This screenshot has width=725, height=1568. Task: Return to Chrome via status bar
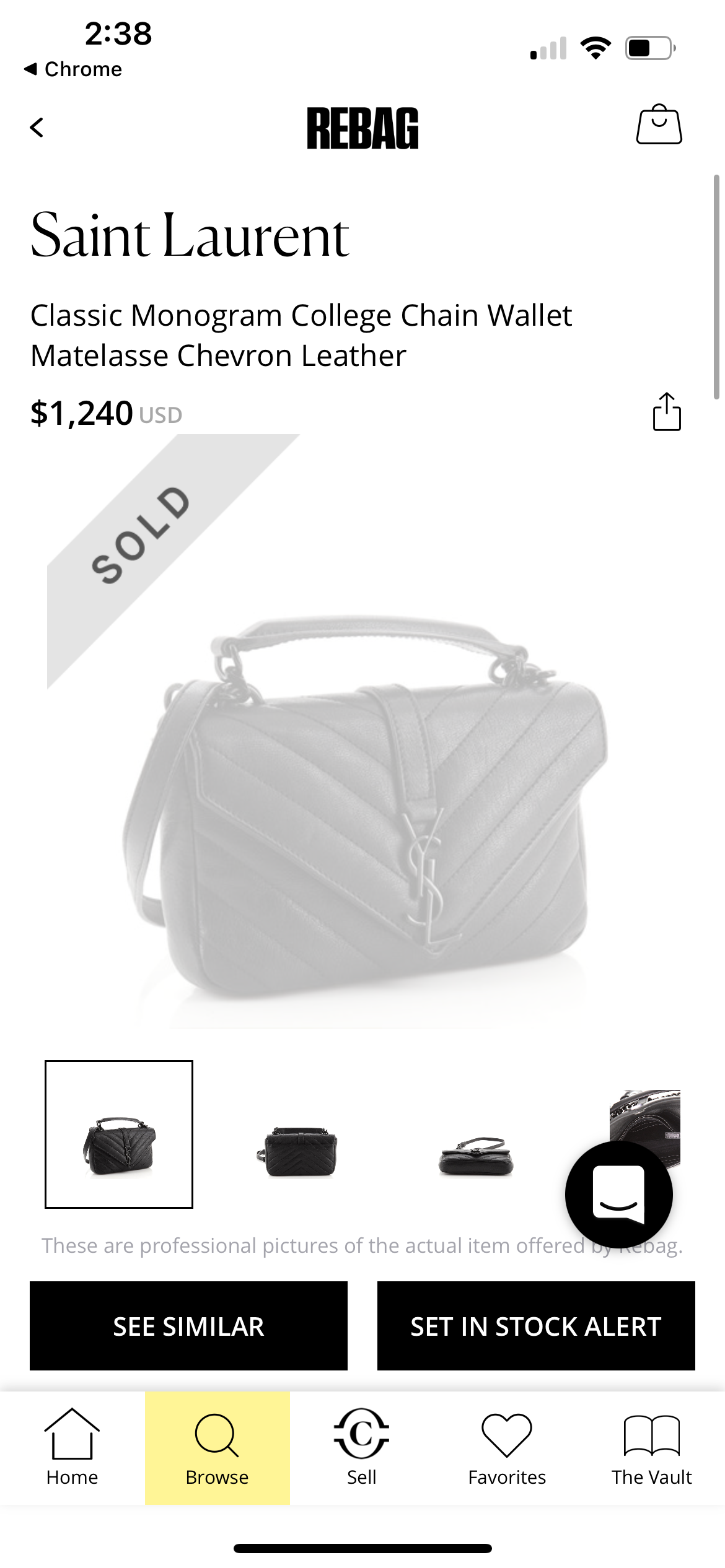point(74,69)
